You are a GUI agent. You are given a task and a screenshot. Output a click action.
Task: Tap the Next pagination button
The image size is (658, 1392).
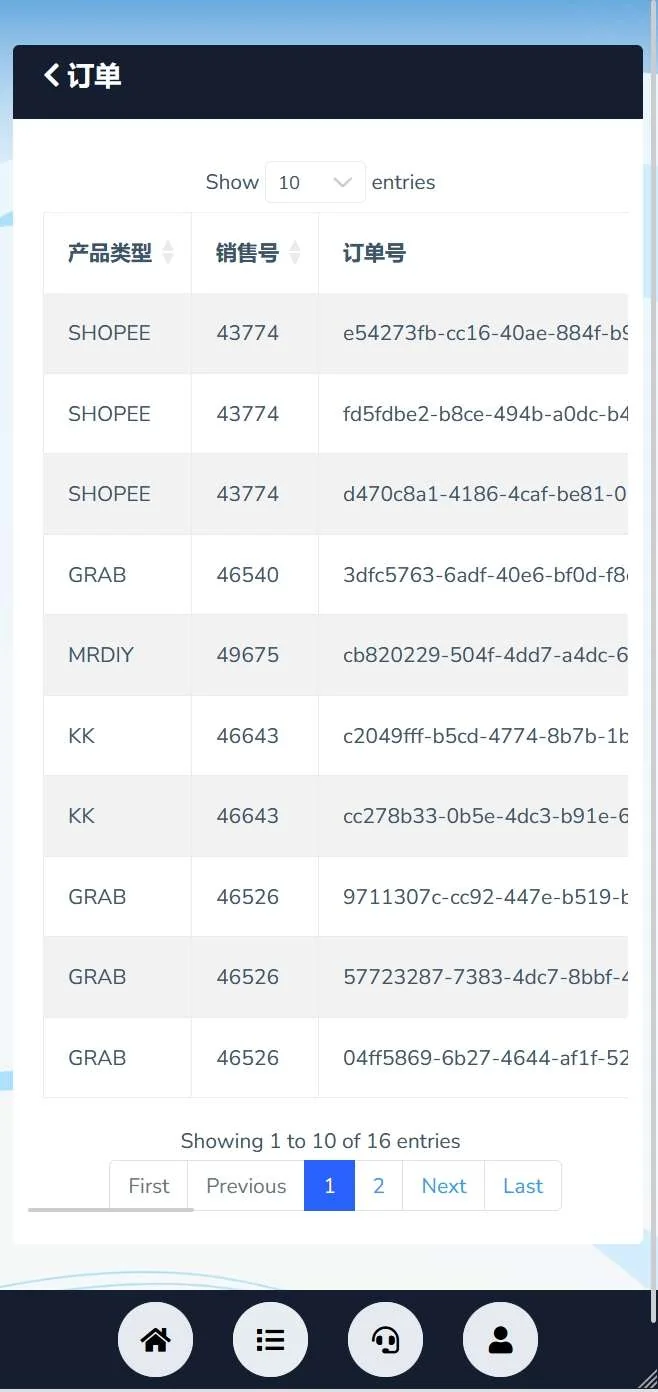coord(443,1186)
